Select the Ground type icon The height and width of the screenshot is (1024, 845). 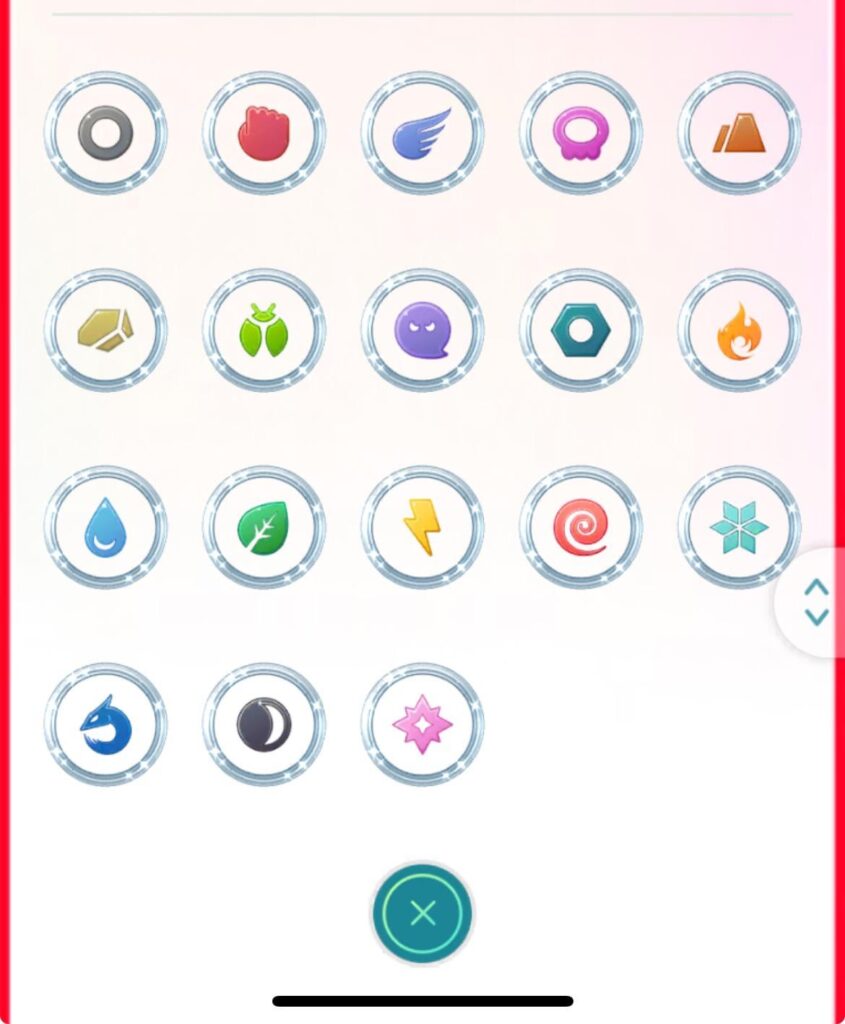coord(739,133)
